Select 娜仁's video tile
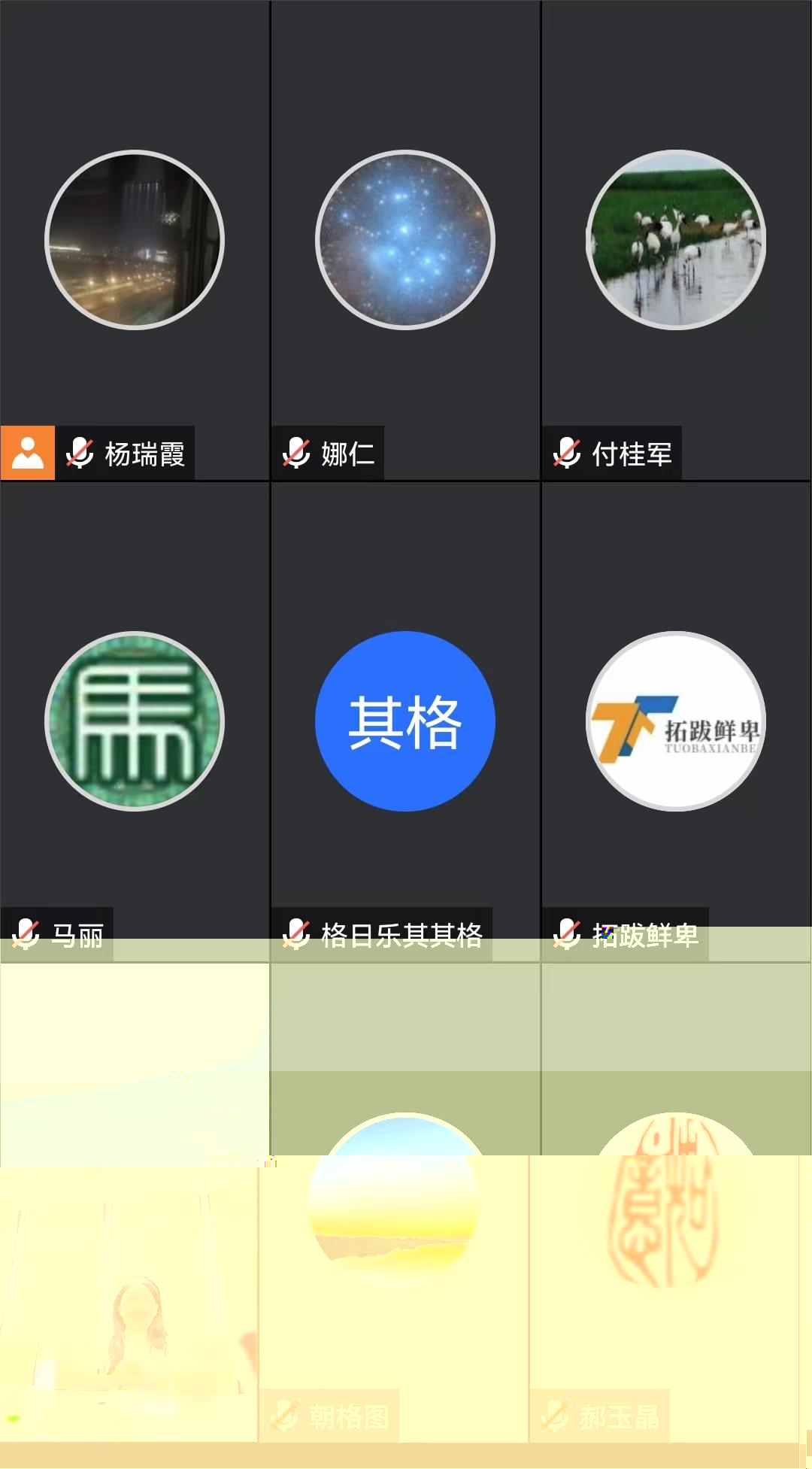This screenshot has height=1469, width=812. pyautogui.click(x=405, y=240)
